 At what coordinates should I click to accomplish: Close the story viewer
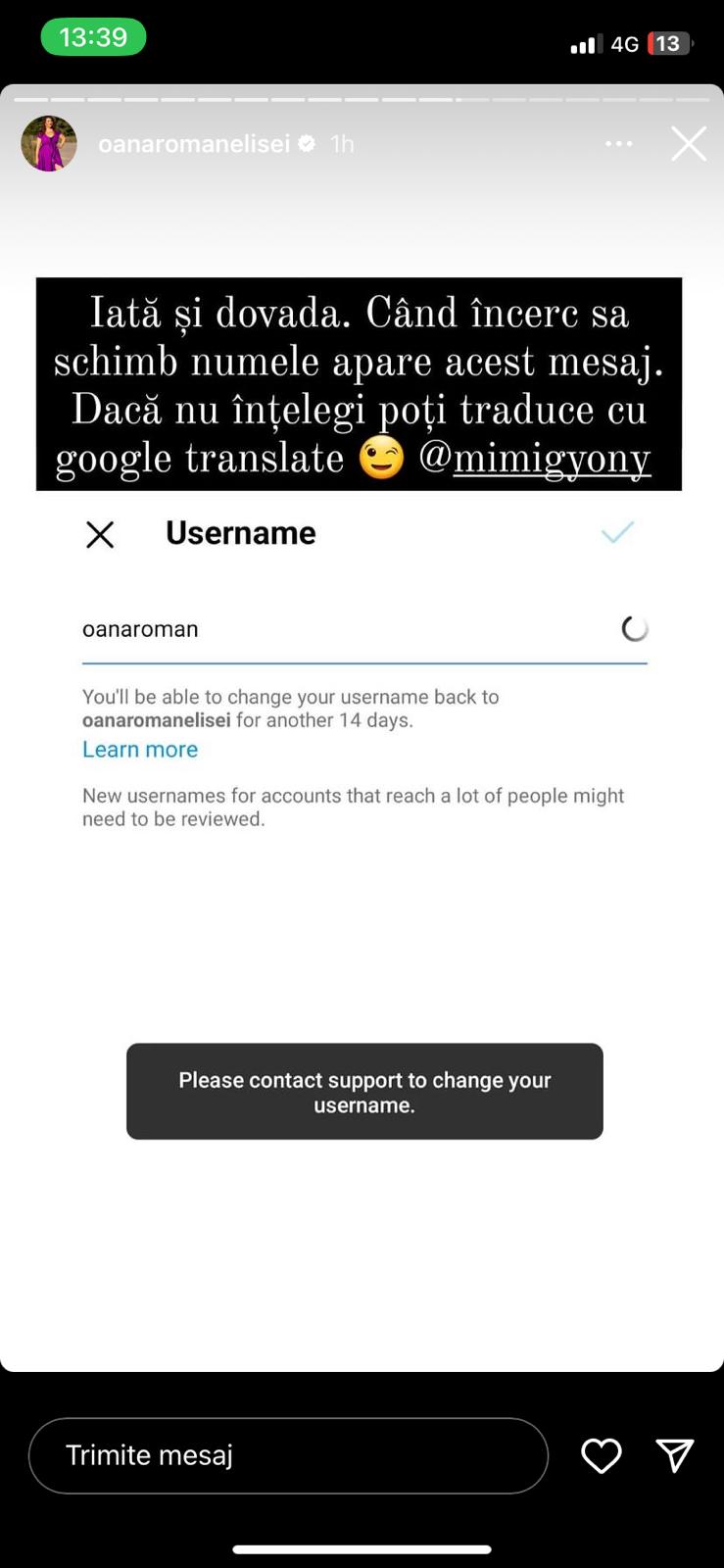(x=688, y=144)
